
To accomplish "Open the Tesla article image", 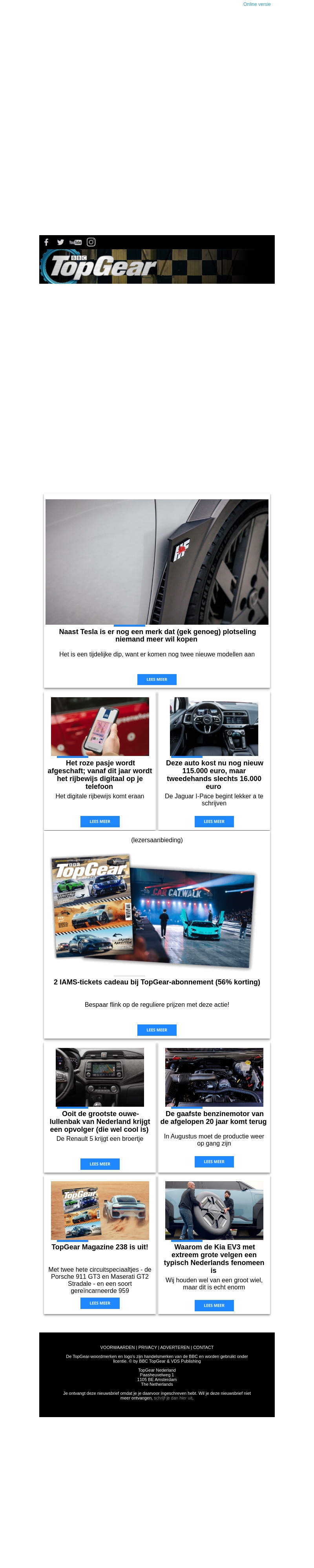I will 157,561.
